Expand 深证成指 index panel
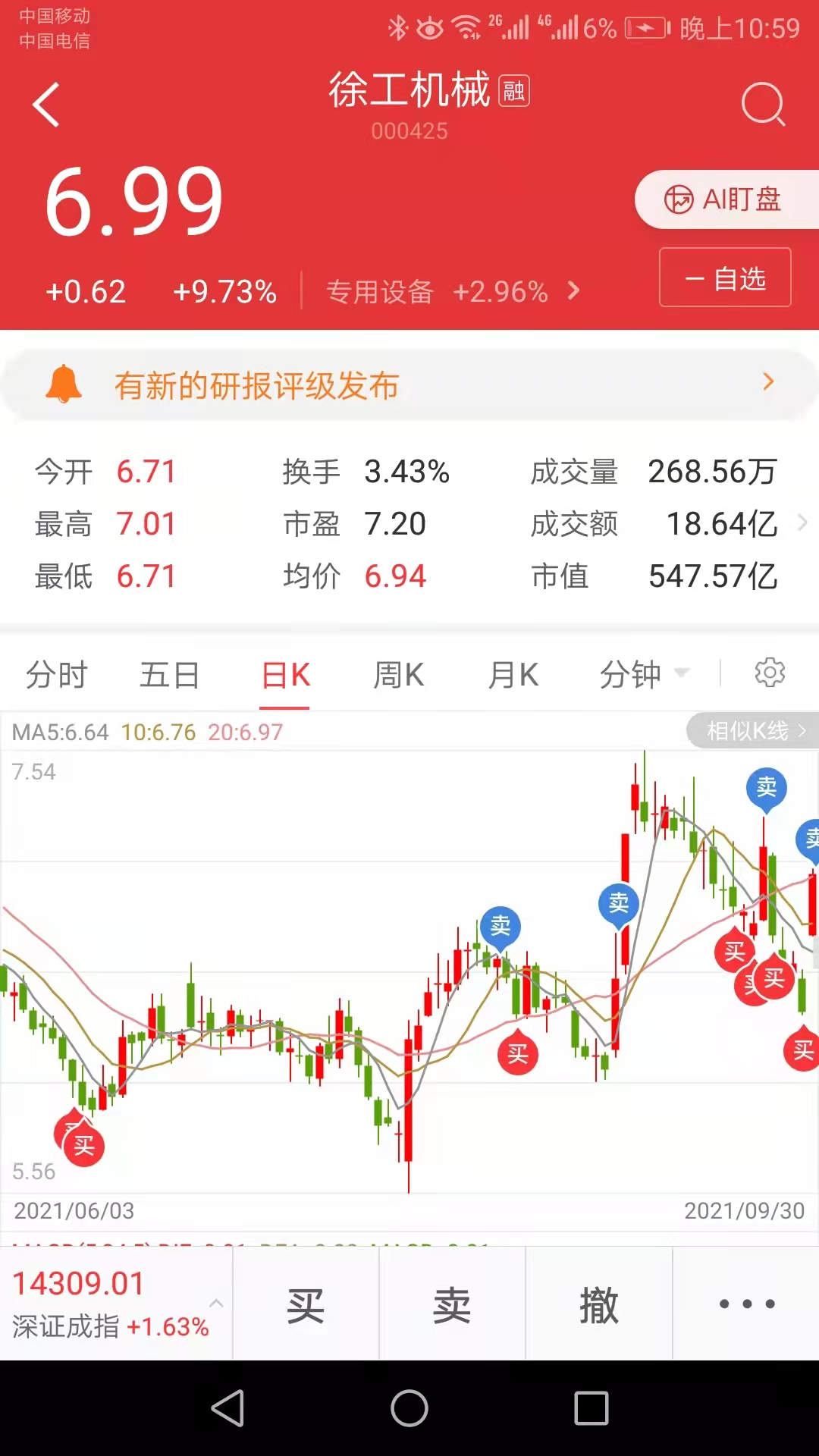Viewport: 819px width, 1456px height. coord(115,1304)
